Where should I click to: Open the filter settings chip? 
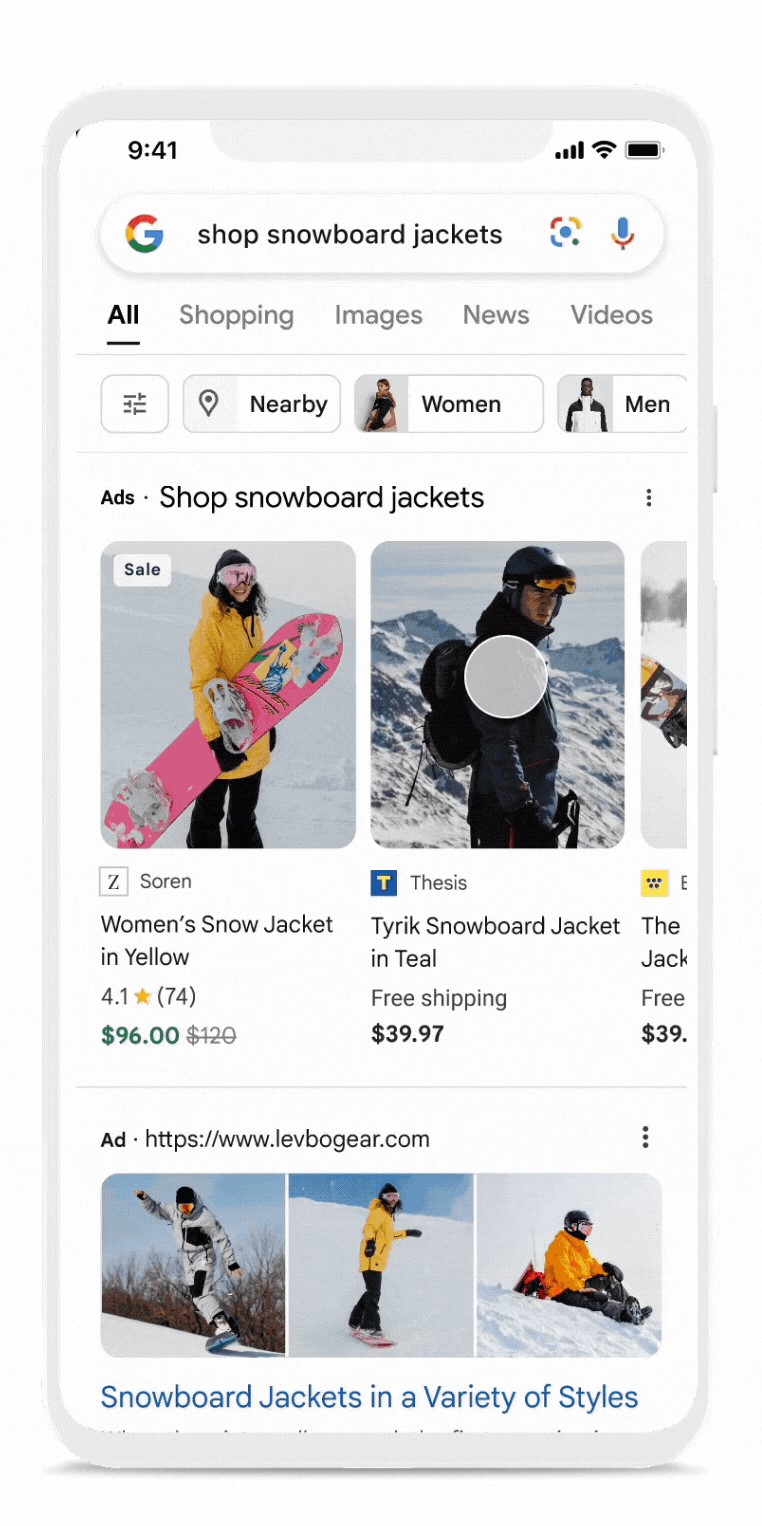coord(135,404)
